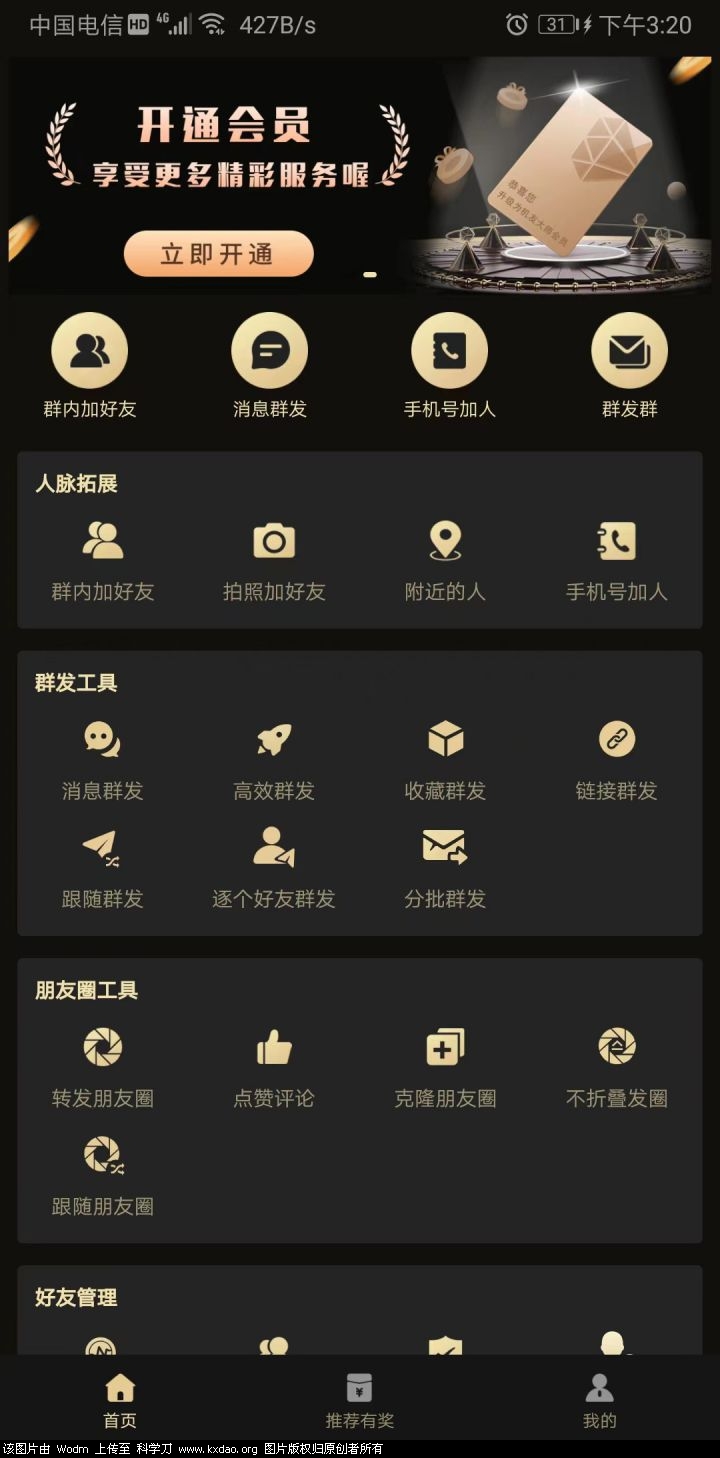Open 群内加好友 under 人脉拓展

pyautogui.click(x=102, y=561)
